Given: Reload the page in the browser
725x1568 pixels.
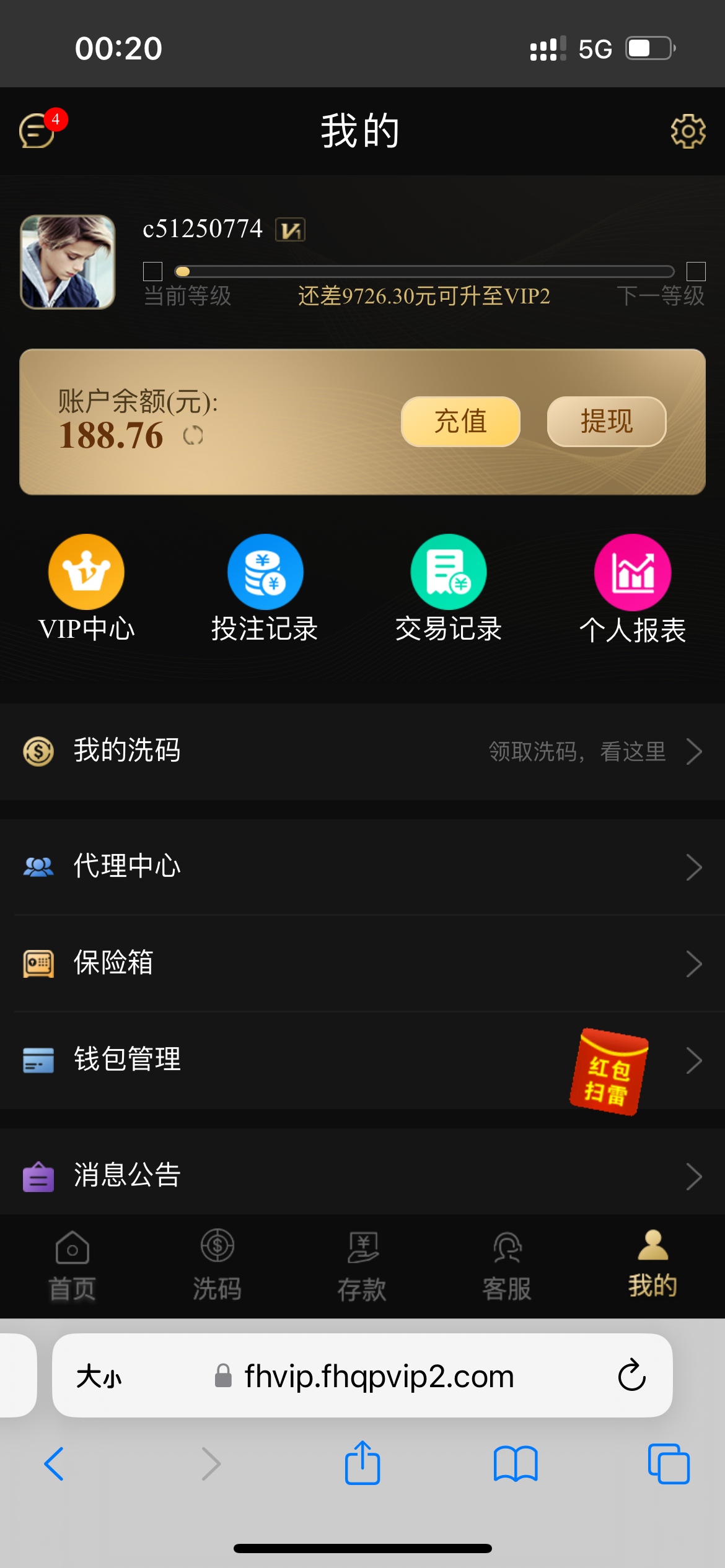Looking at the screenshot, I should click(x=631, y=1375).
